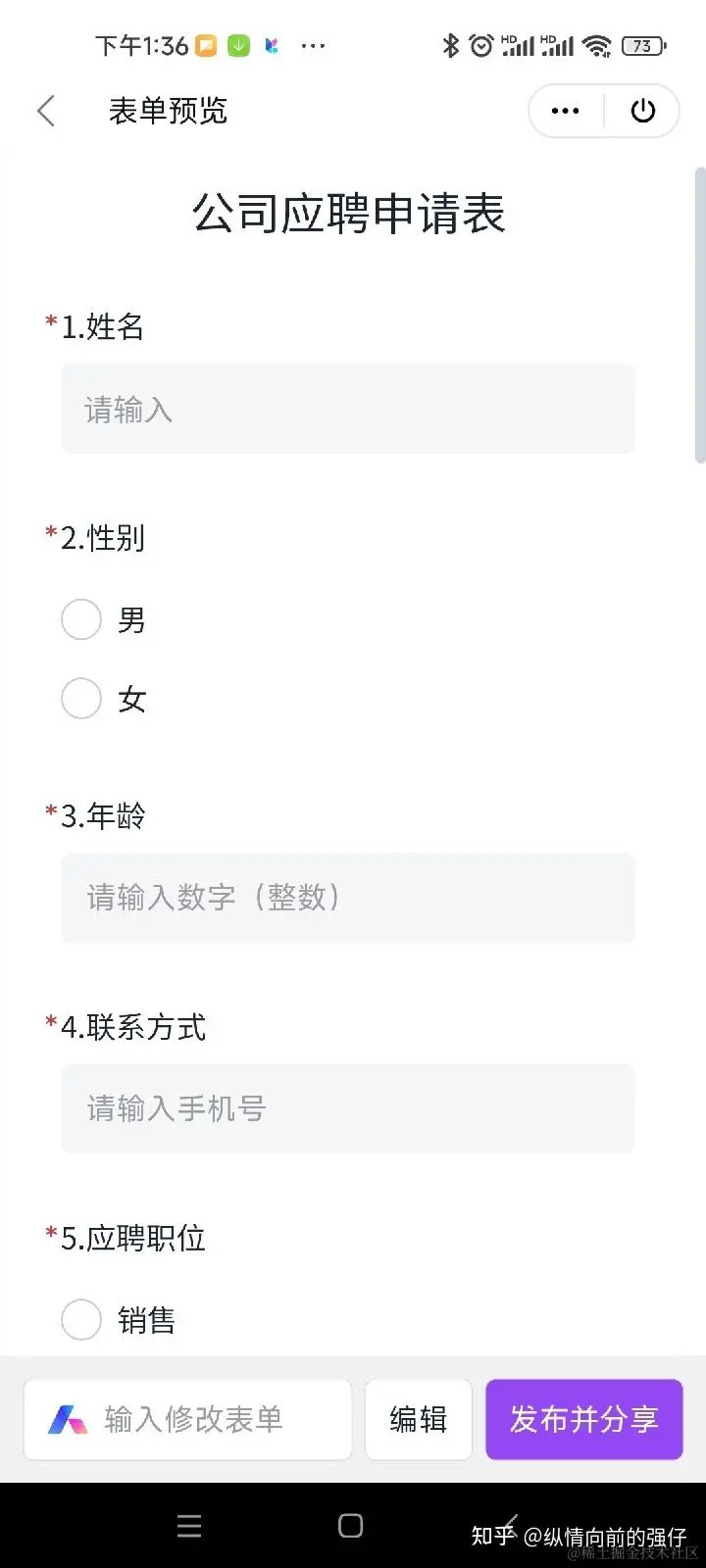This screenshot has height=1568, width=706.
Task: Select 男 as gender
Action: pos(81,619)
